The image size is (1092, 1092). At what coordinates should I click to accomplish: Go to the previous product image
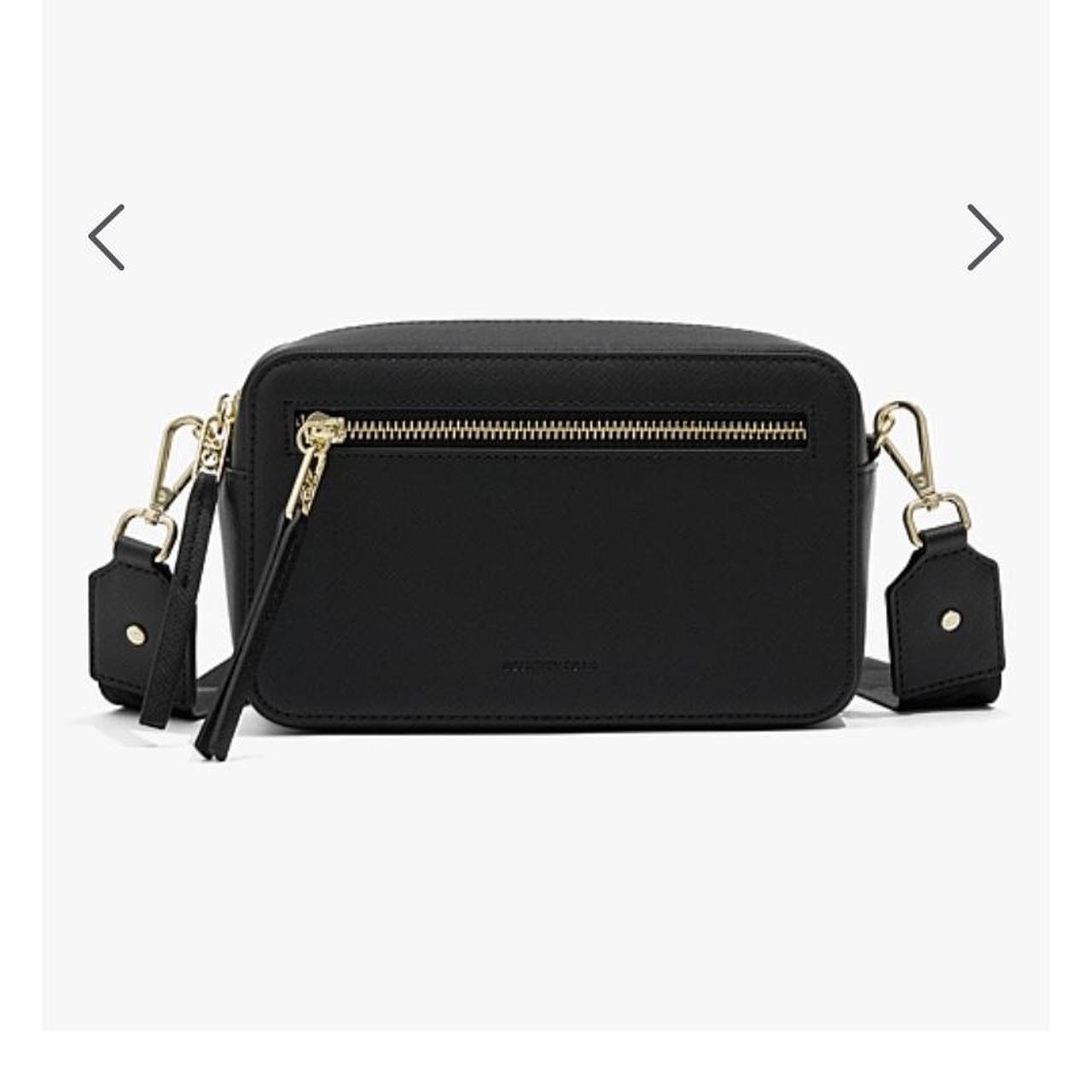[x=107, y=237]
